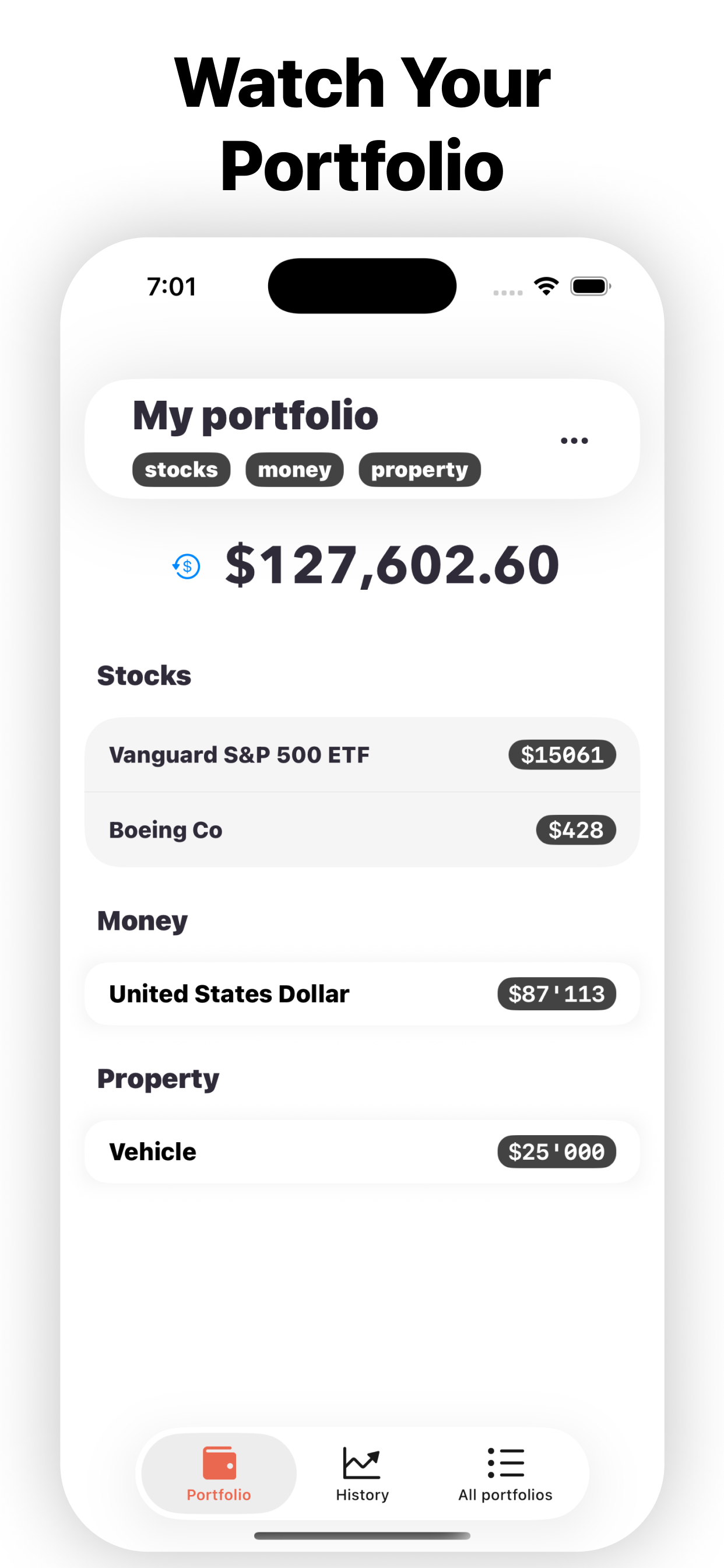
Task: Tap the cellular signal dots in the status bar
Action: pyautogui.click(x=505, y=292)
